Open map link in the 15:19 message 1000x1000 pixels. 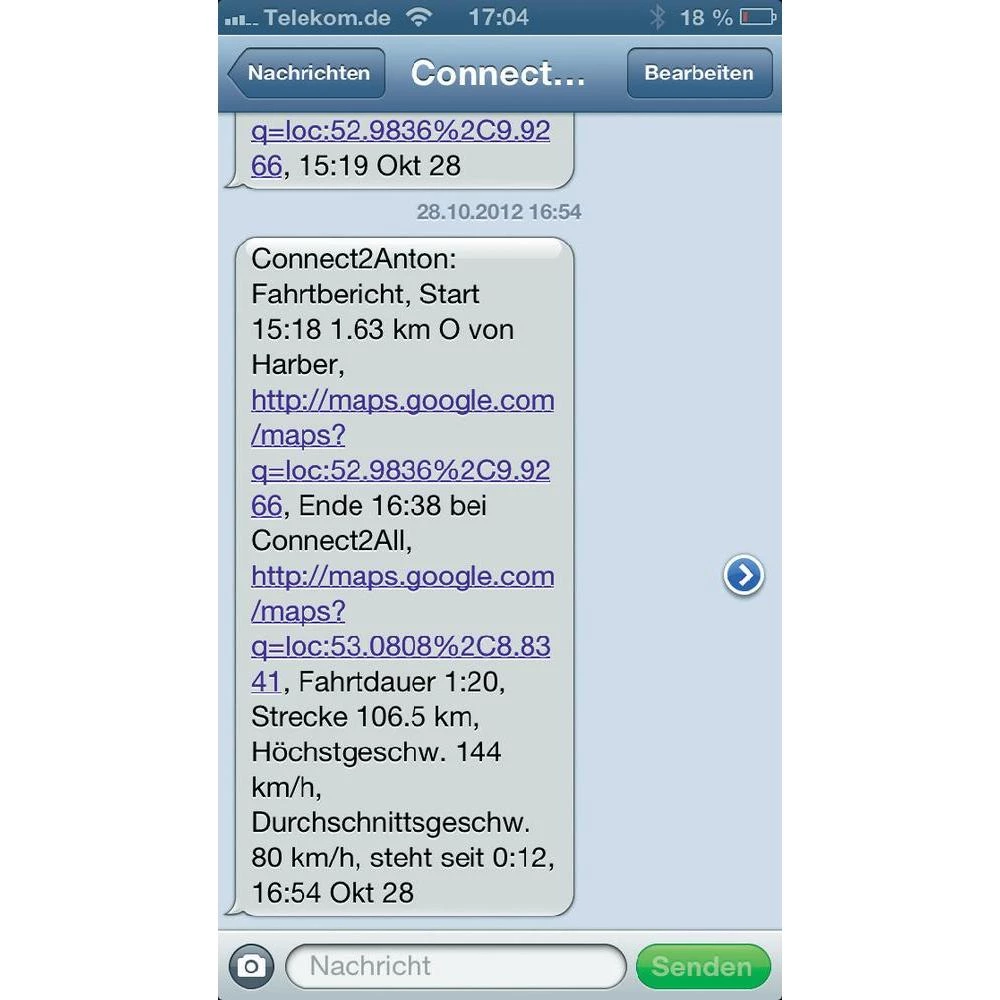click(400, 132)
